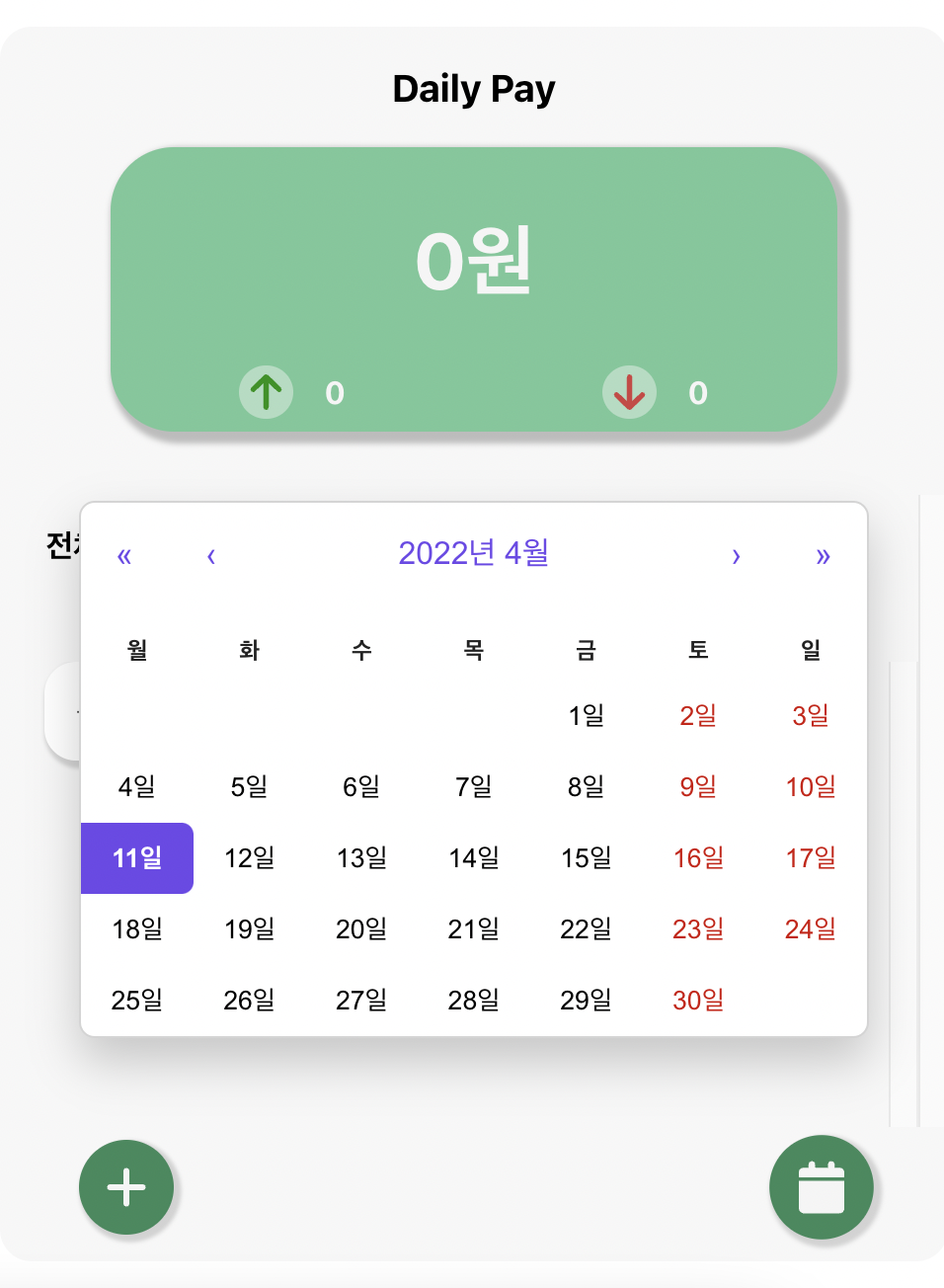Click the green plus add button
Viewport: 944px width, 1288px height.
click(x=125, y=1187)
